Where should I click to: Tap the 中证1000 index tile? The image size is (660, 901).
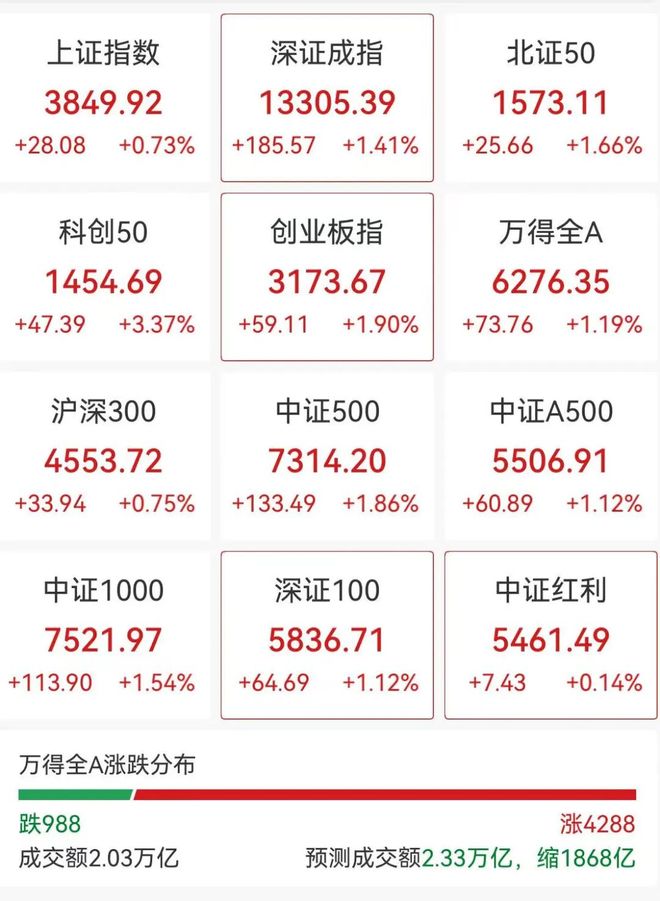103,635
